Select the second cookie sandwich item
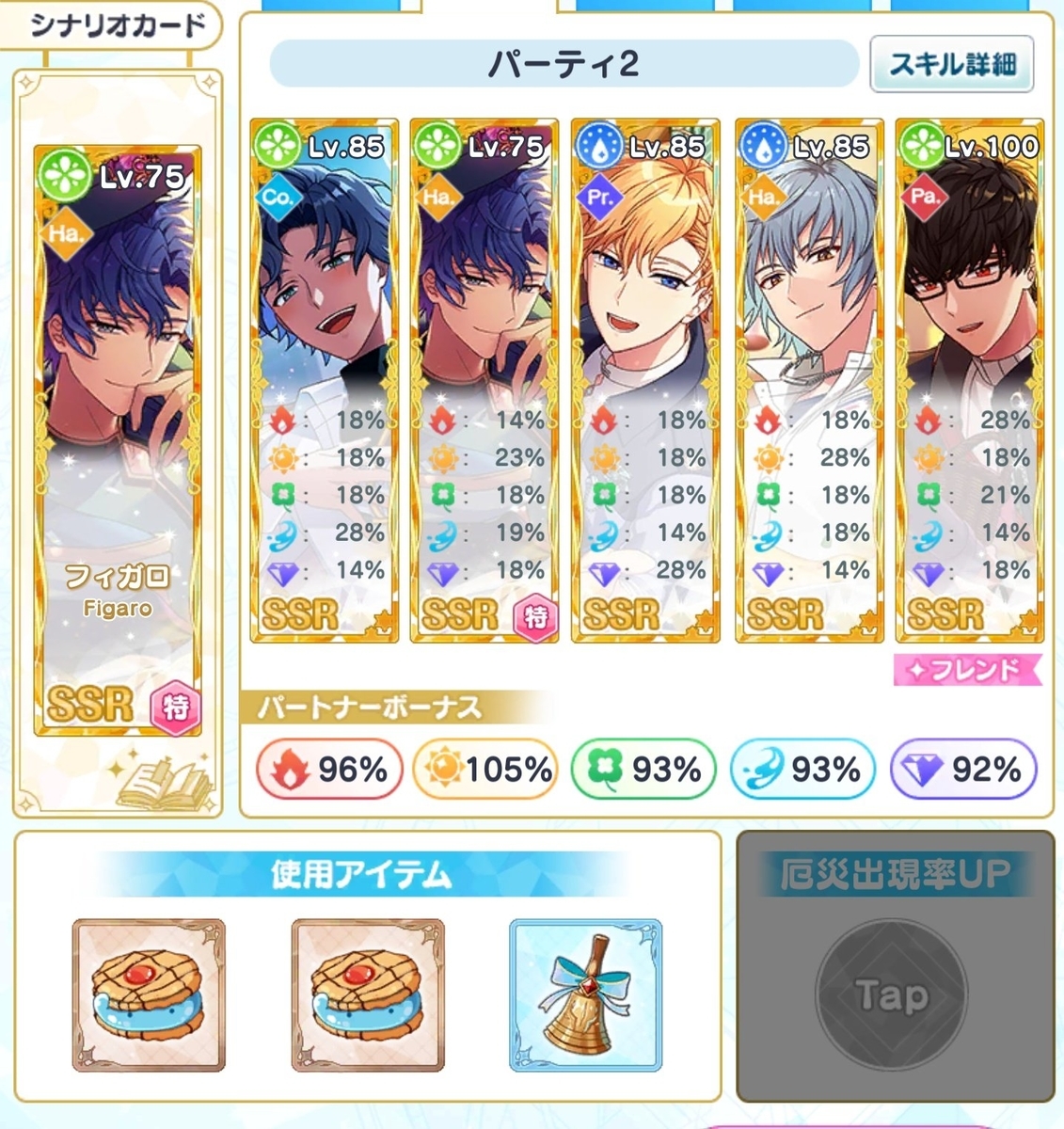The width and height of the screenshot is (1064, 1129). 368,995
